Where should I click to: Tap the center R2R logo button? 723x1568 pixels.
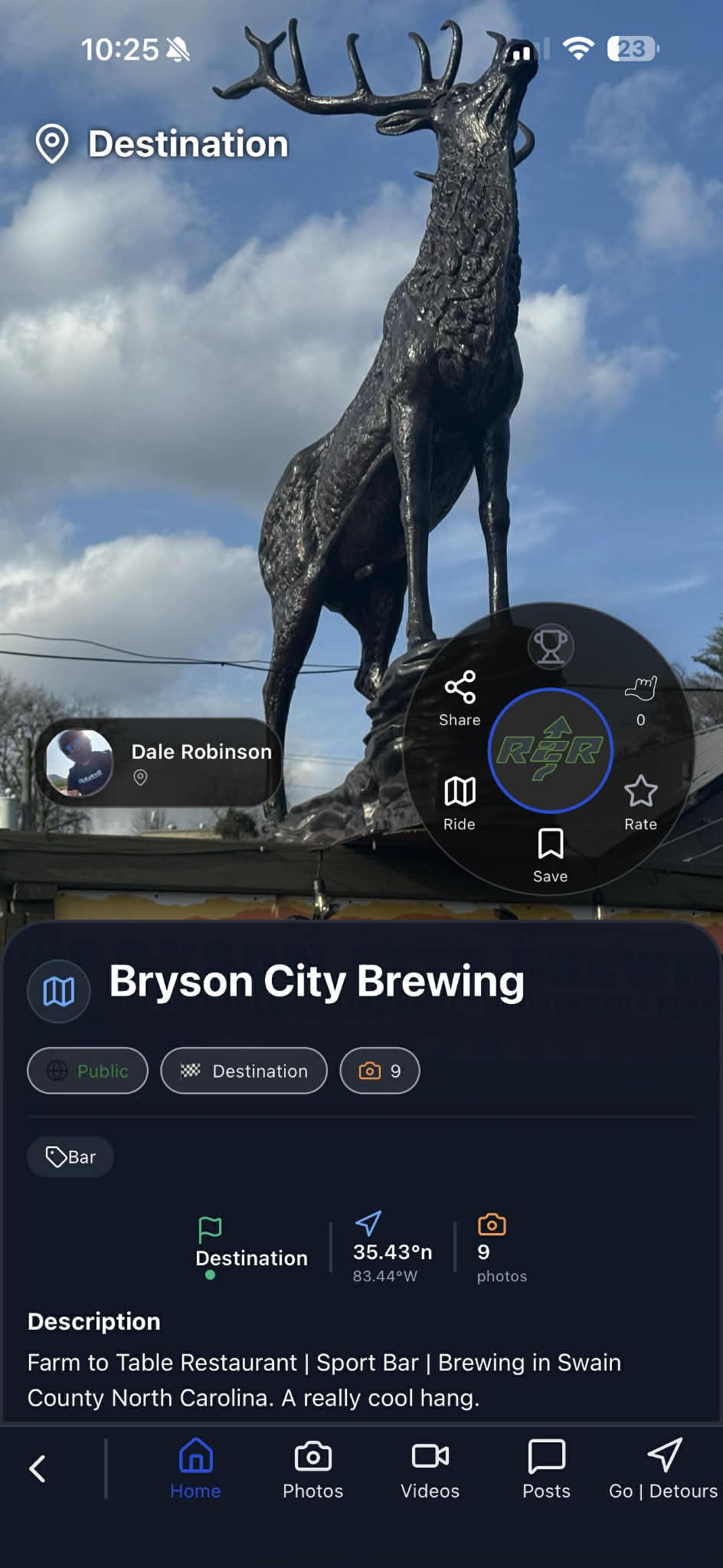(x=550, y=750)
